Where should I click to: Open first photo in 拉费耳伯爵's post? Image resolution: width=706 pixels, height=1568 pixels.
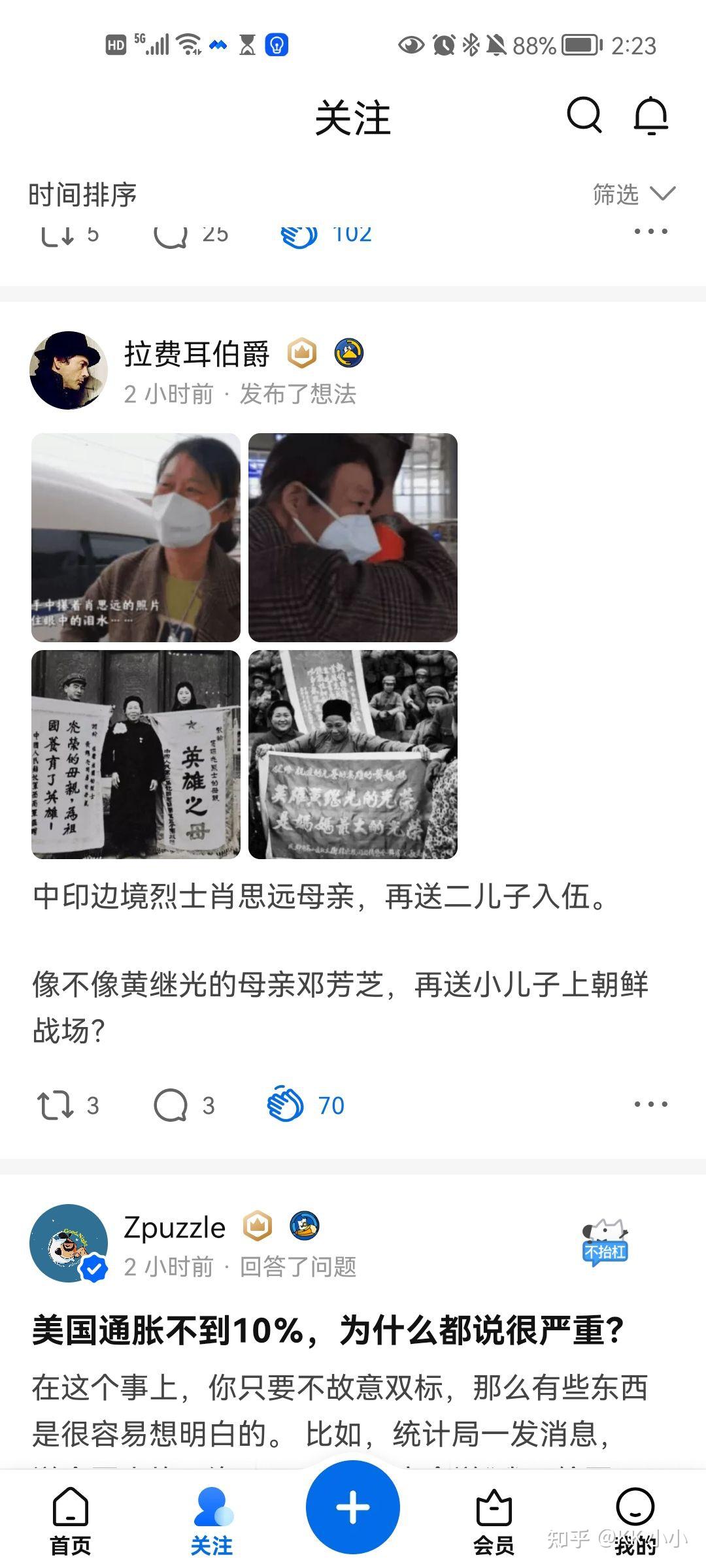pyautogui.click(x=136, y=537)
